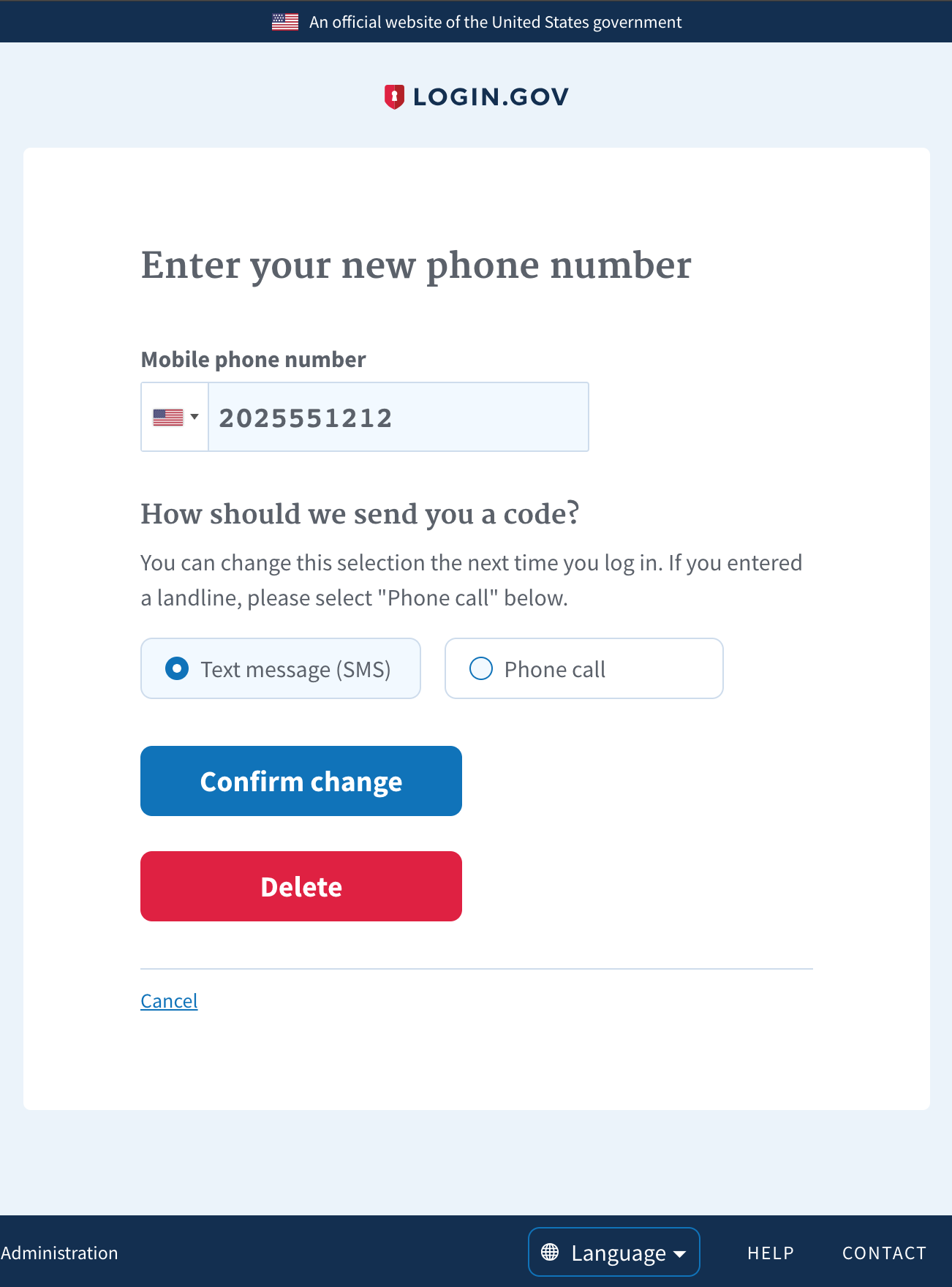This screenshot has height=1287, width=952.
Task: Select Text message (SMS) option
Action: click(281, 668)
